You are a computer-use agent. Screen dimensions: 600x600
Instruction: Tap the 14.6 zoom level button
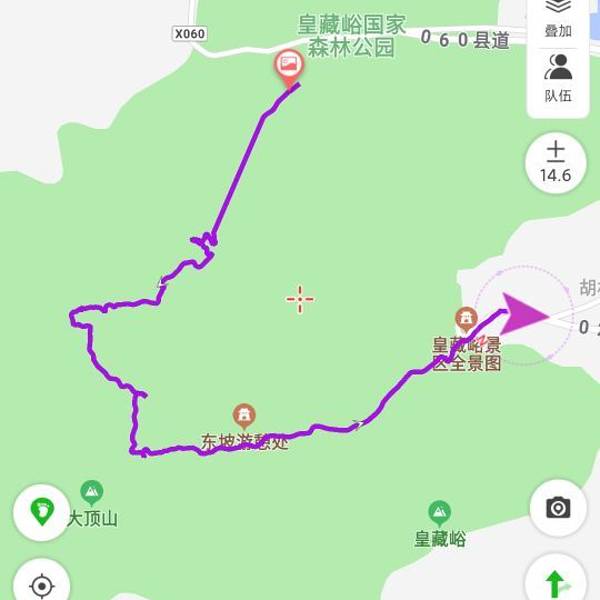tap(556, 162)
